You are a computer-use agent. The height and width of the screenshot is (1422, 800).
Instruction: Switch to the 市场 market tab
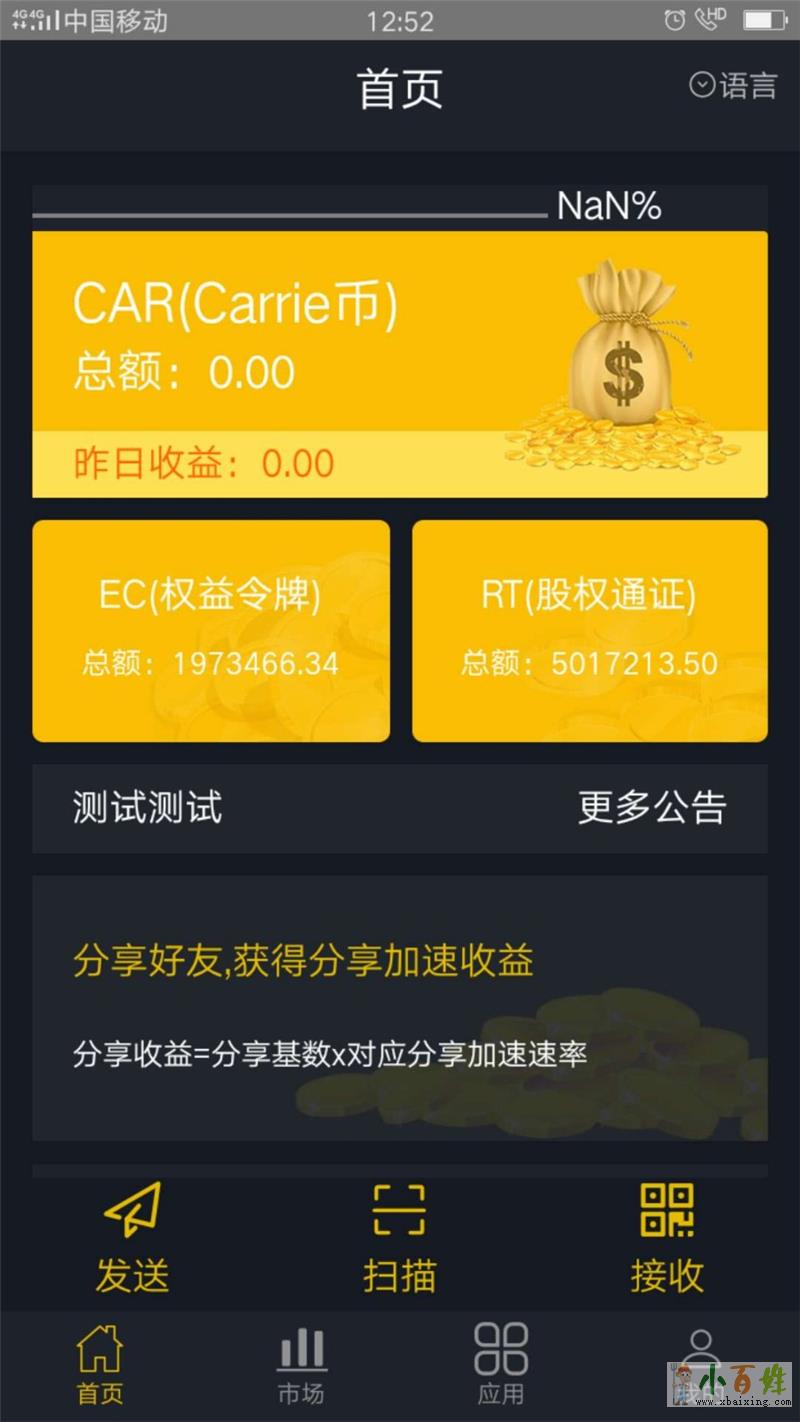tap(300, 1365)
